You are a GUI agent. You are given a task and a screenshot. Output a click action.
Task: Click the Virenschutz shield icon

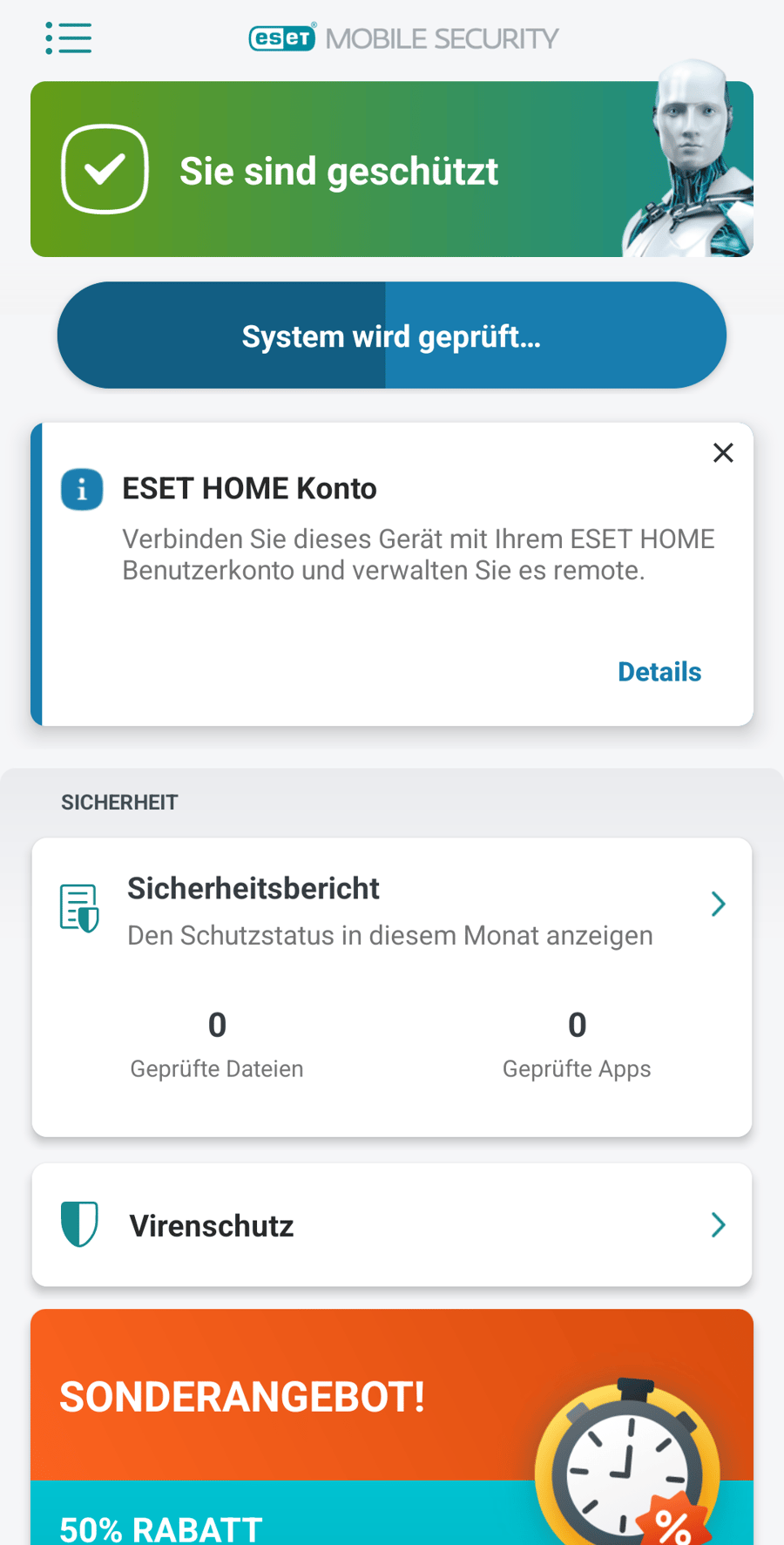78,1223
